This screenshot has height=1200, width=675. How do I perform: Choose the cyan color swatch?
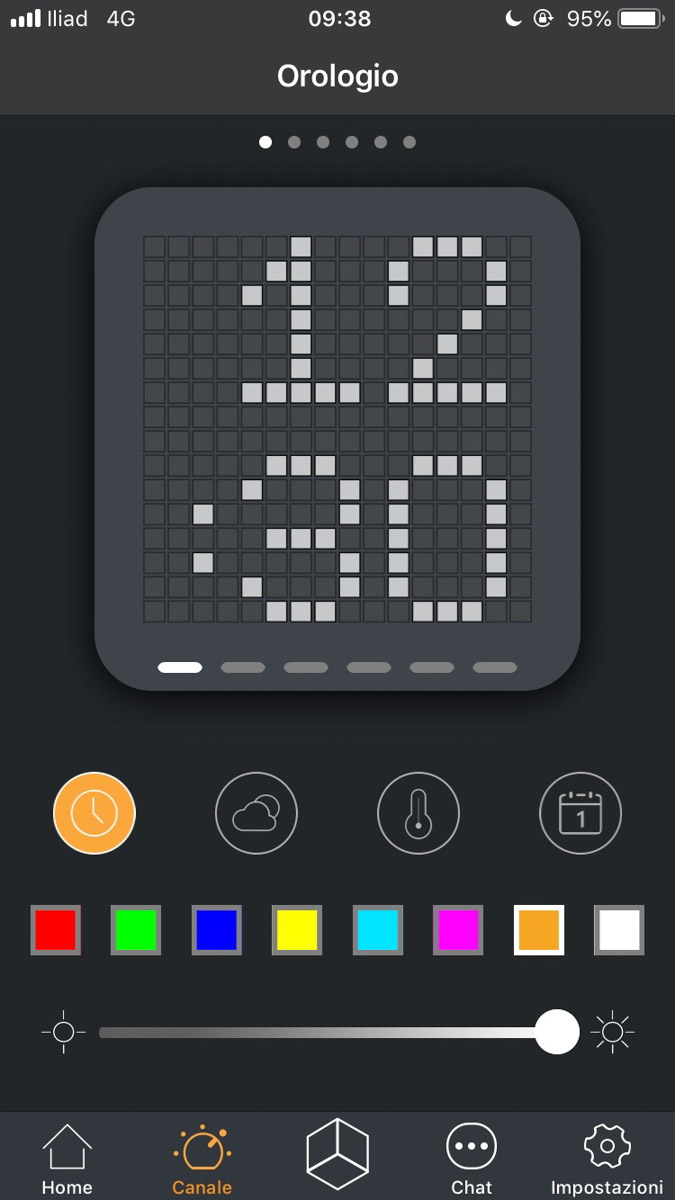pyautogui.click(x=378, y=930)
